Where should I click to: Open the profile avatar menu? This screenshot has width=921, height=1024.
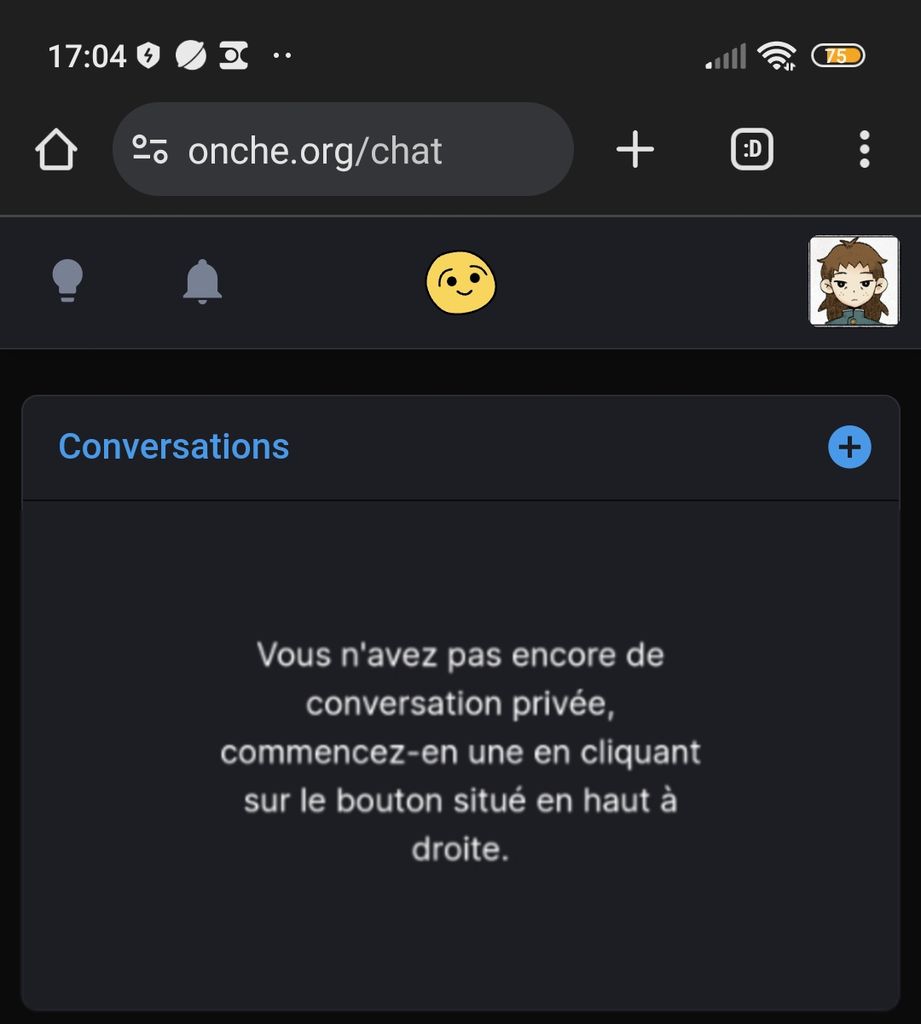[x=854, y=281]
